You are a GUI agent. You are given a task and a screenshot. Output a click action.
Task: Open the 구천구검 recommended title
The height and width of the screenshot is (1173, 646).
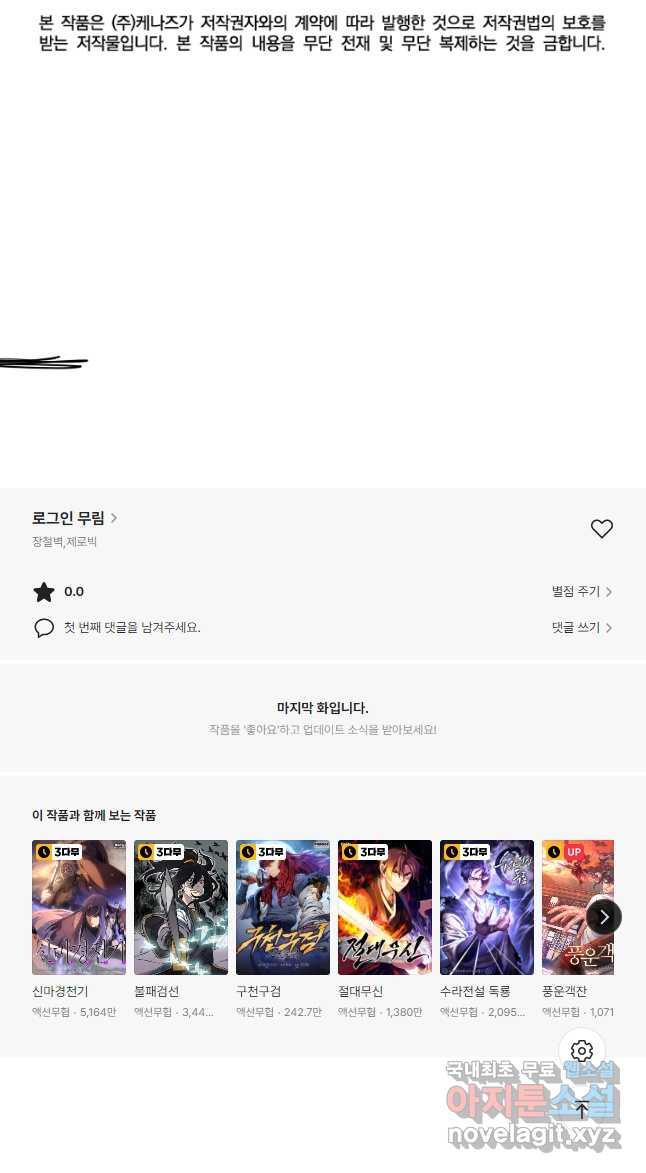click(x=283, y=907)
